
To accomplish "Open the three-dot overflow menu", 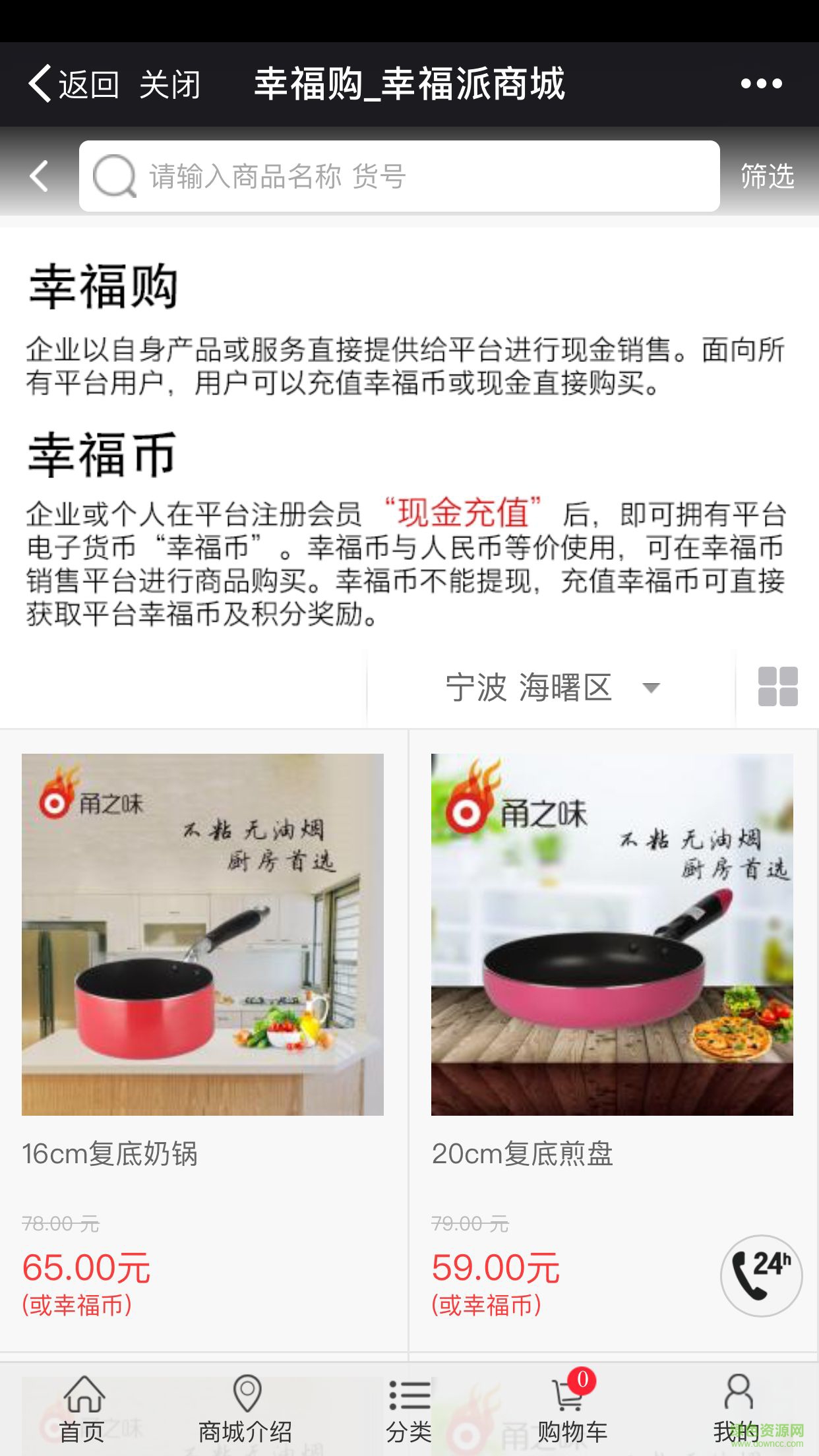I will click(x=761, y=84).
